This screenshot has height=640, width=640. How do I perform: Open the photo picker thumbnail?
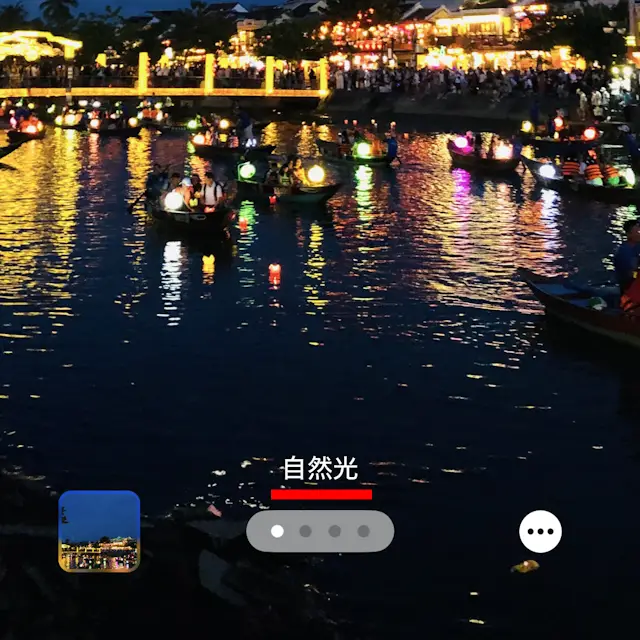(x=99, y=531)
